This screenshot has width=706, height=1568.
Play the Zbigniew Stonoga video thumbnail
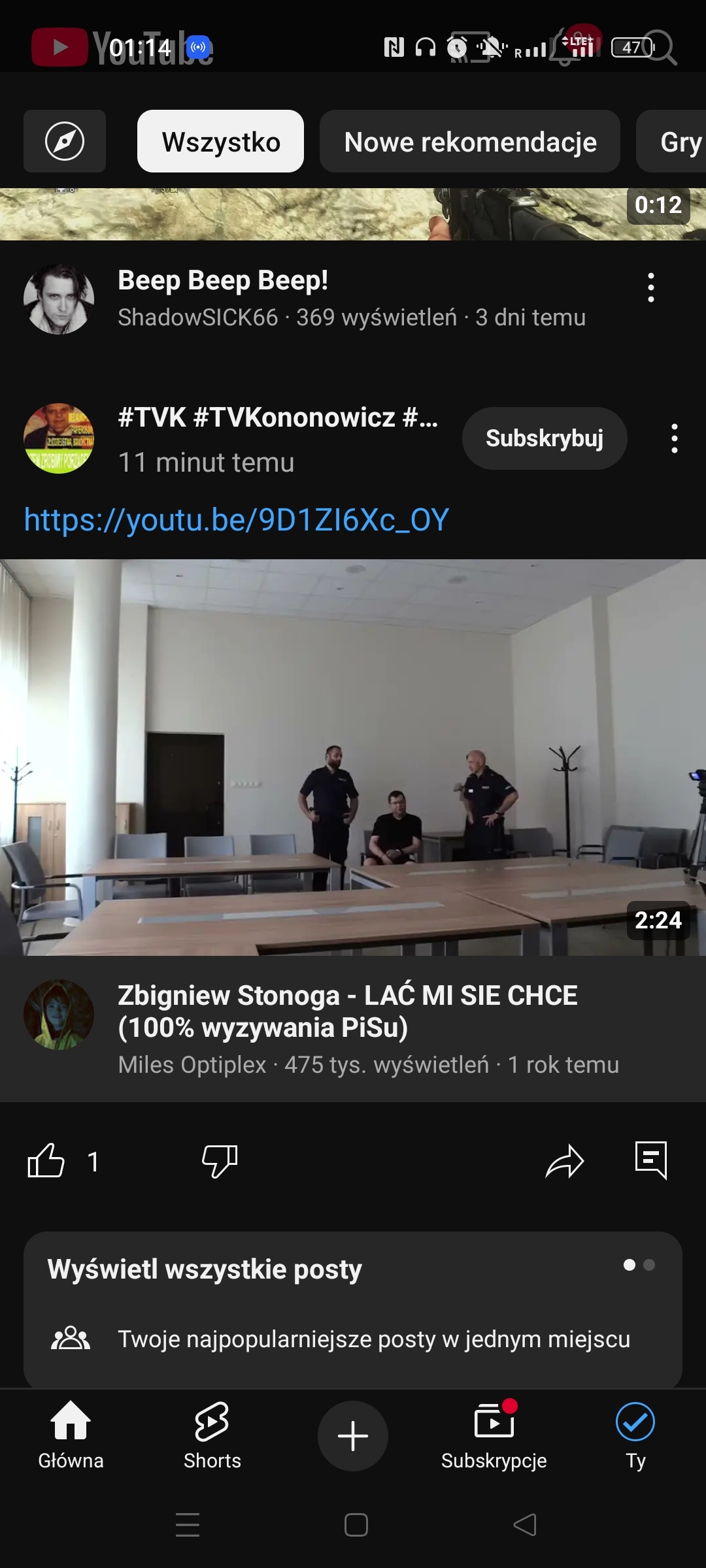click(353, 758)
